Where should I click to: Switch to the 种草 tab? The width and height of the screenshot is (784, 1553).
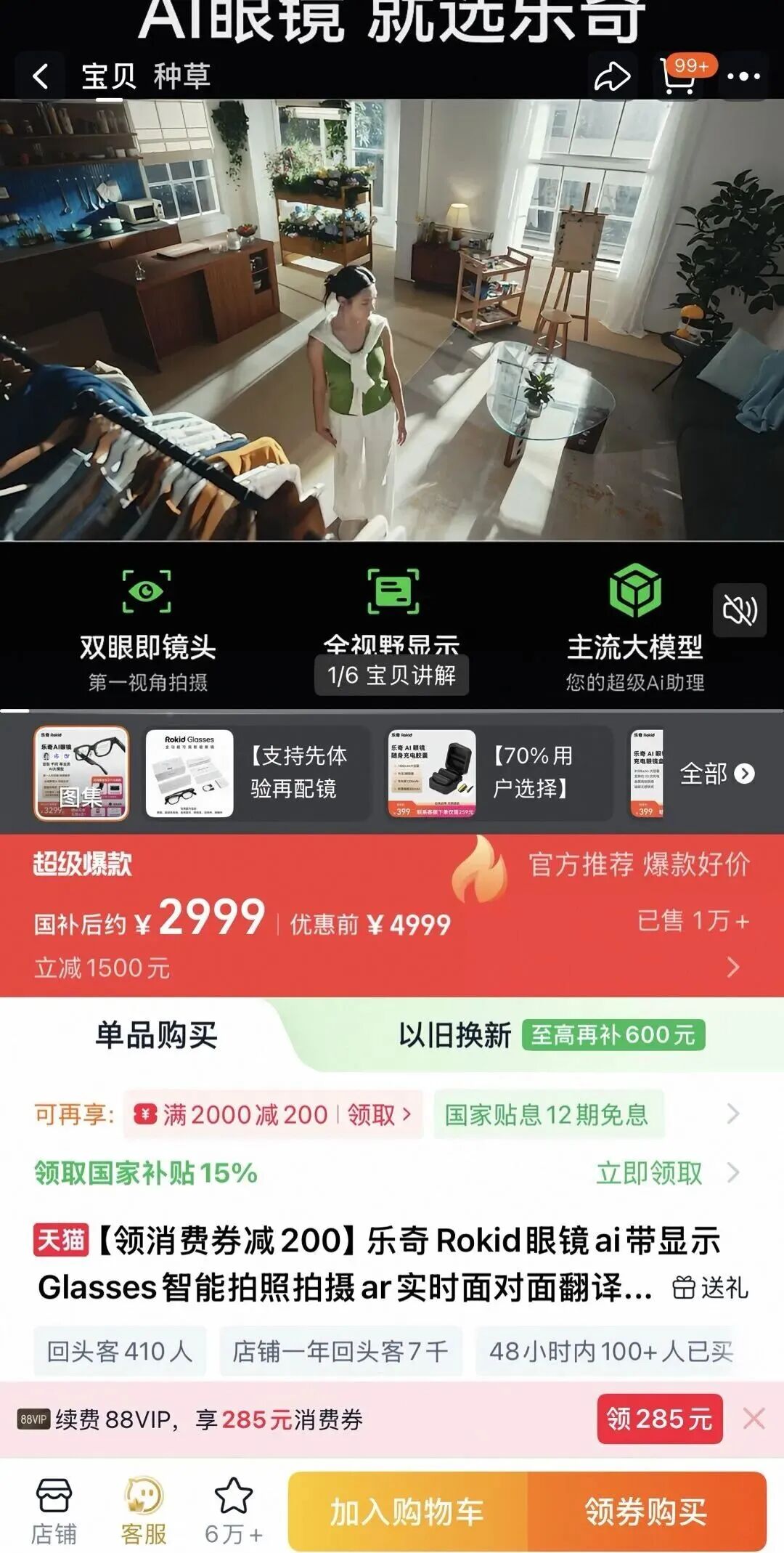click(181, 76)
